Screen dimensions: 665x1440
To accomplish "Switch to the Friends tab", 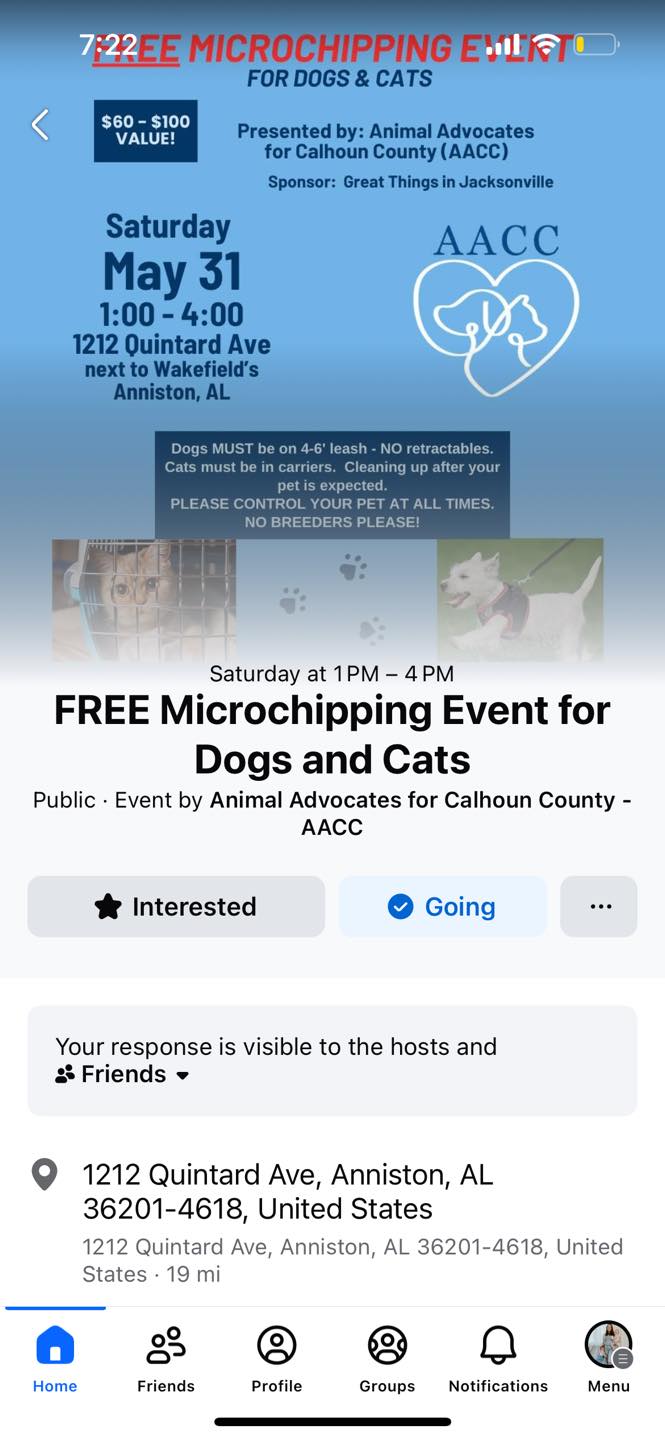I will pos(166,1358).
